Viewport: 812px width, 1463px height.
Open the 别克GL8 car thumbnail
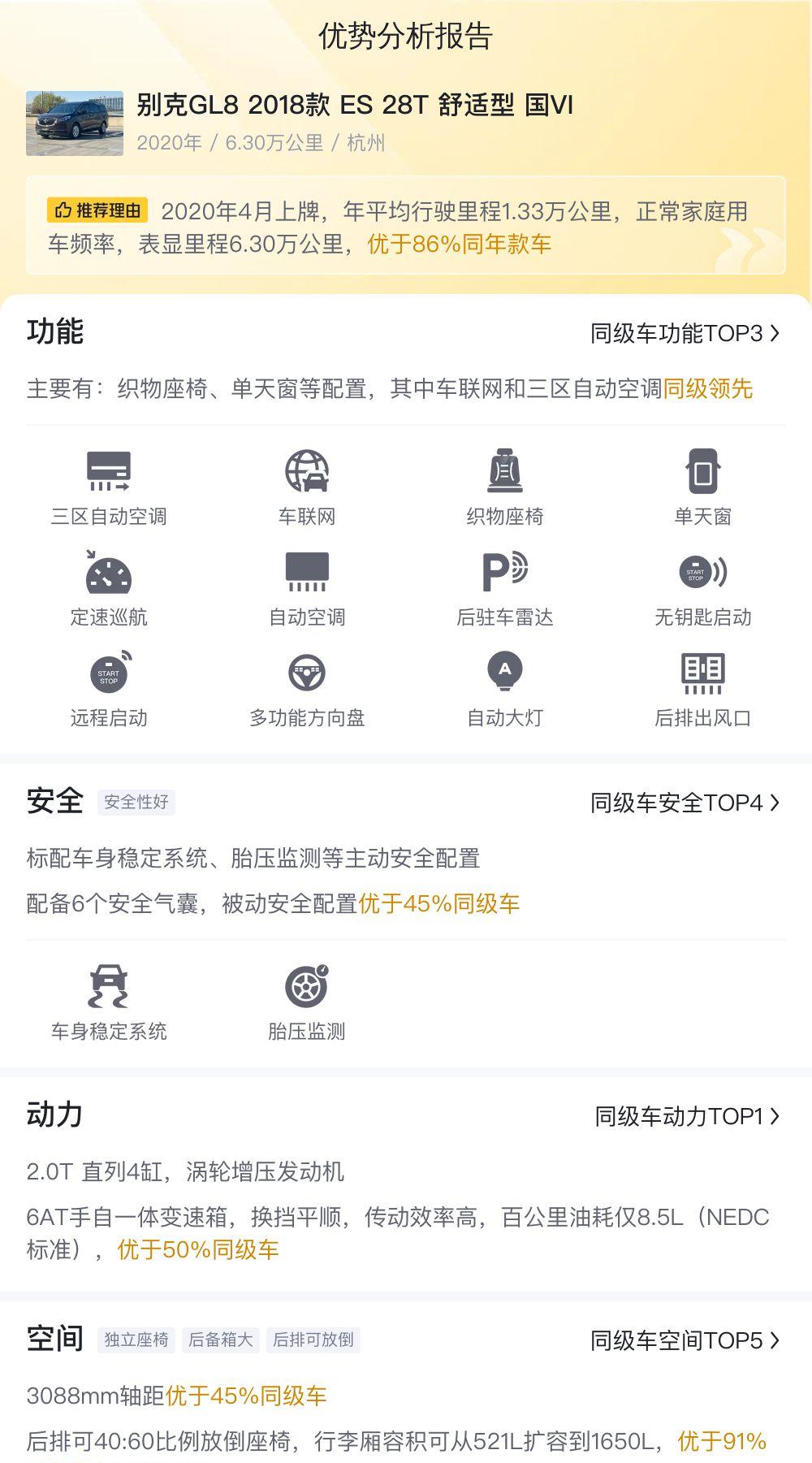pos(75,123)
